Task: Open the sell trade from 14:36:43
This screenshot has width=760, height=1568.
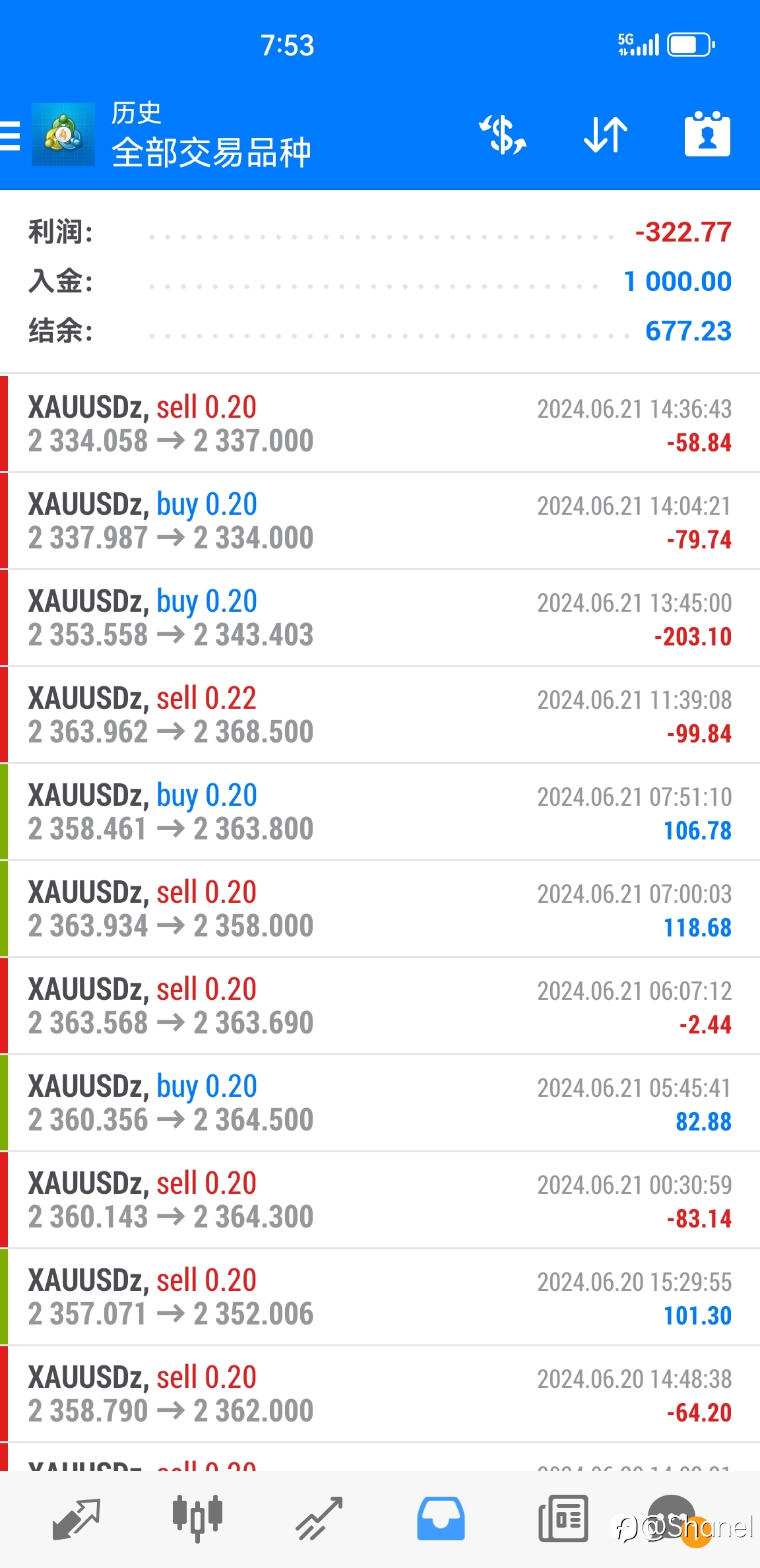Action: [380, 424]
